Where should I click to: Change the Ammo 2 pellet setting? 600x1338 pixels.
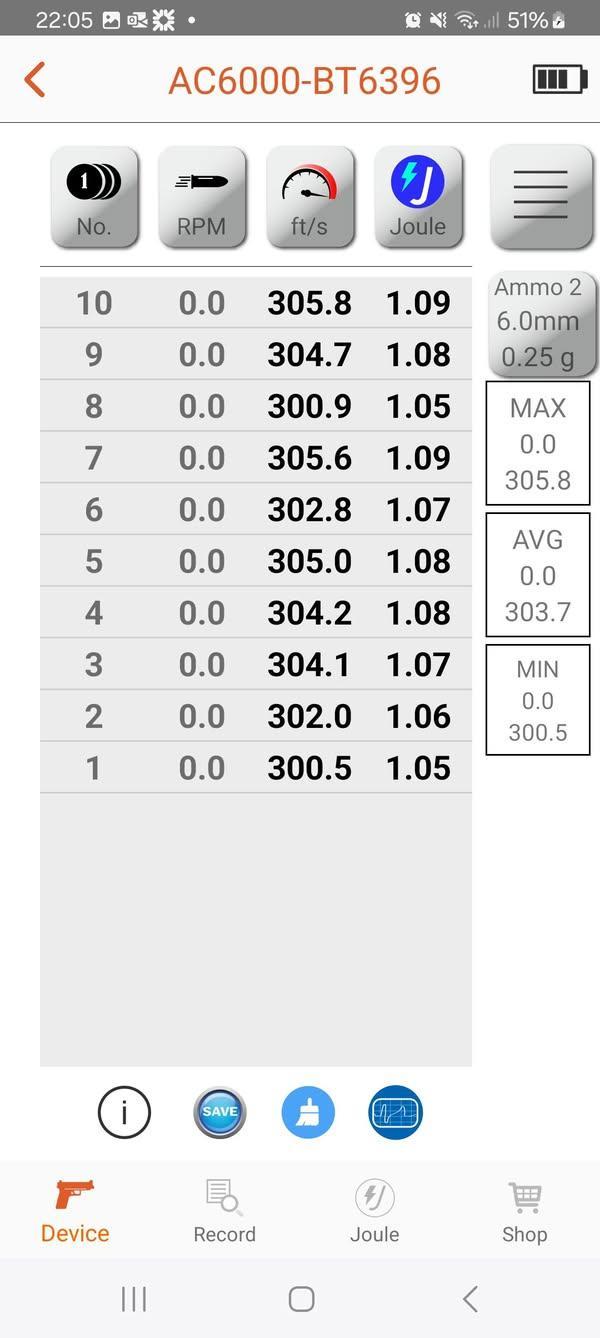pyautogui.click(x=538, y=323)
